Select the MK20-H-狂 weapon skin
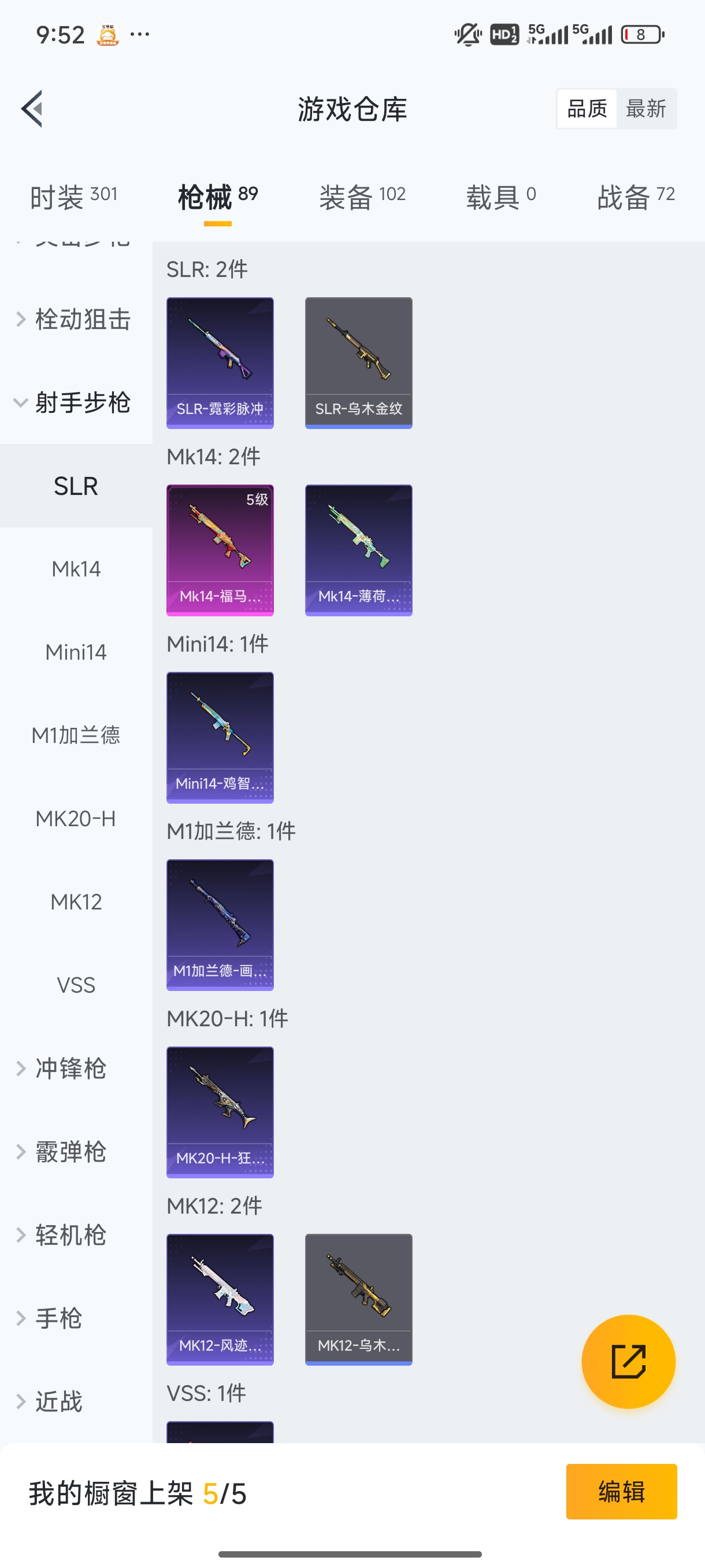The height and width of the screenshot is (1568, 705). coord(220,1113)
